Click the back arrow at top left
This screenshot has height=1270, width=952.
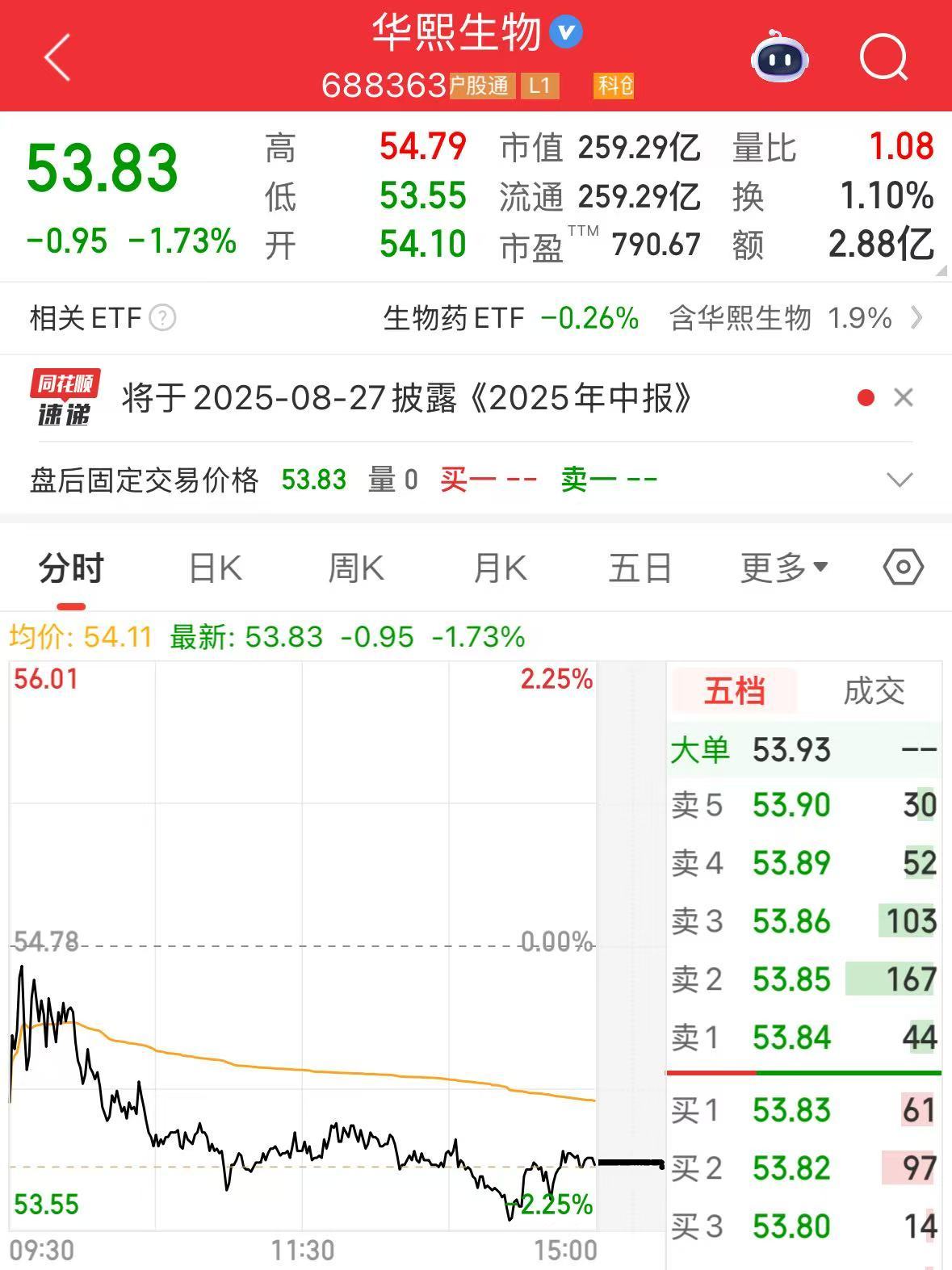pyautogui.click(x=55, y=58)
